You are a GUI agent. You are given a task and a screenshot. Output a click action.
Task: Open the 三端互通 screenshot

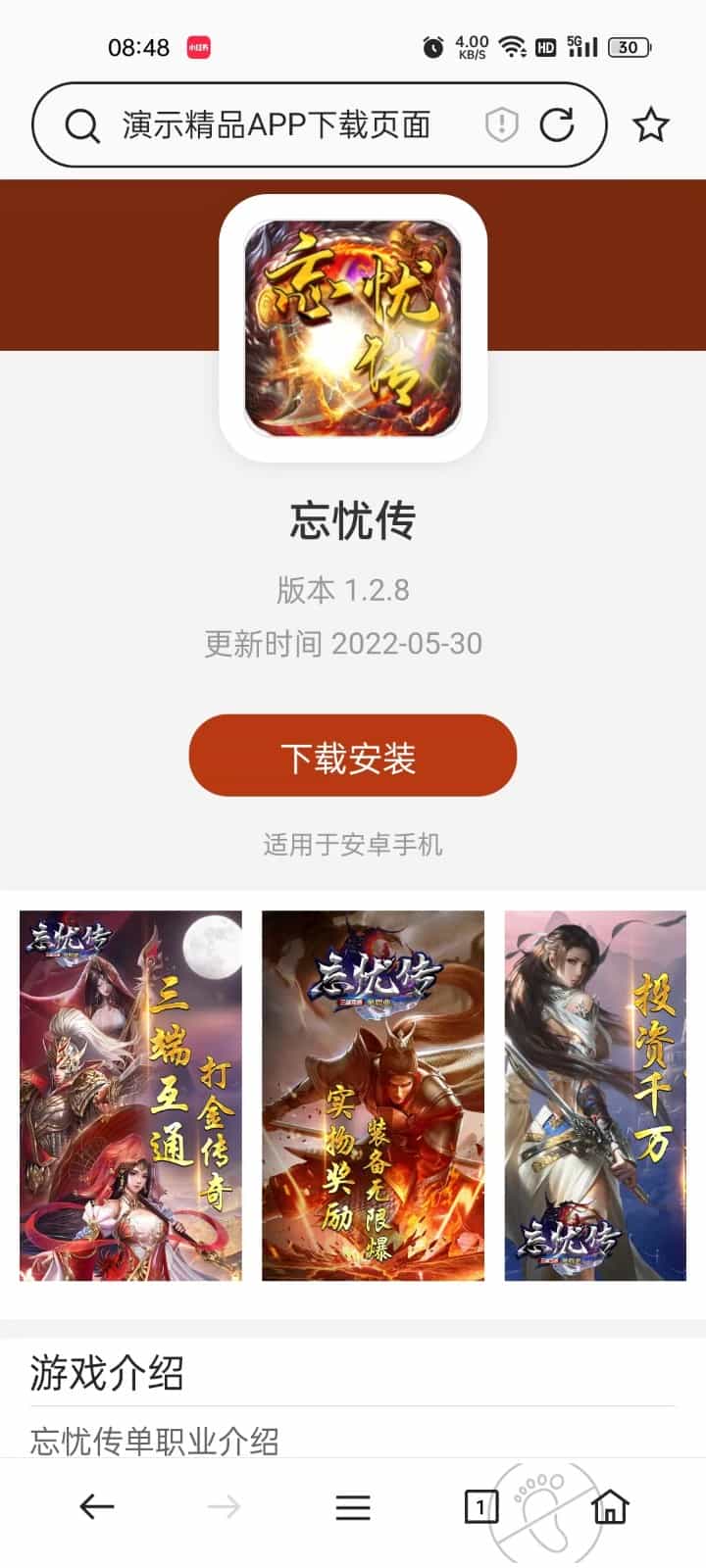click(x=130, y=1096)
